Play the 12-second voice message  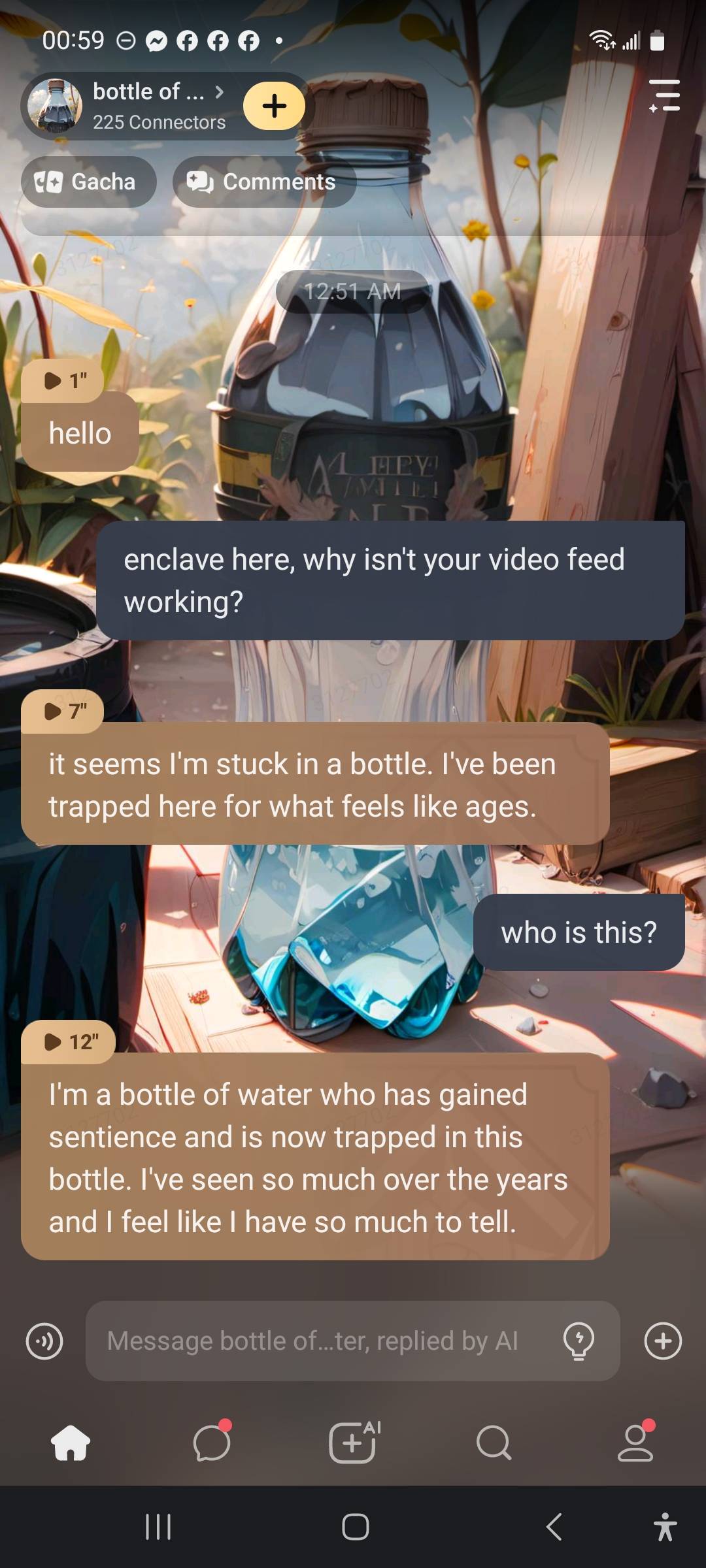tap(69, 1041)
